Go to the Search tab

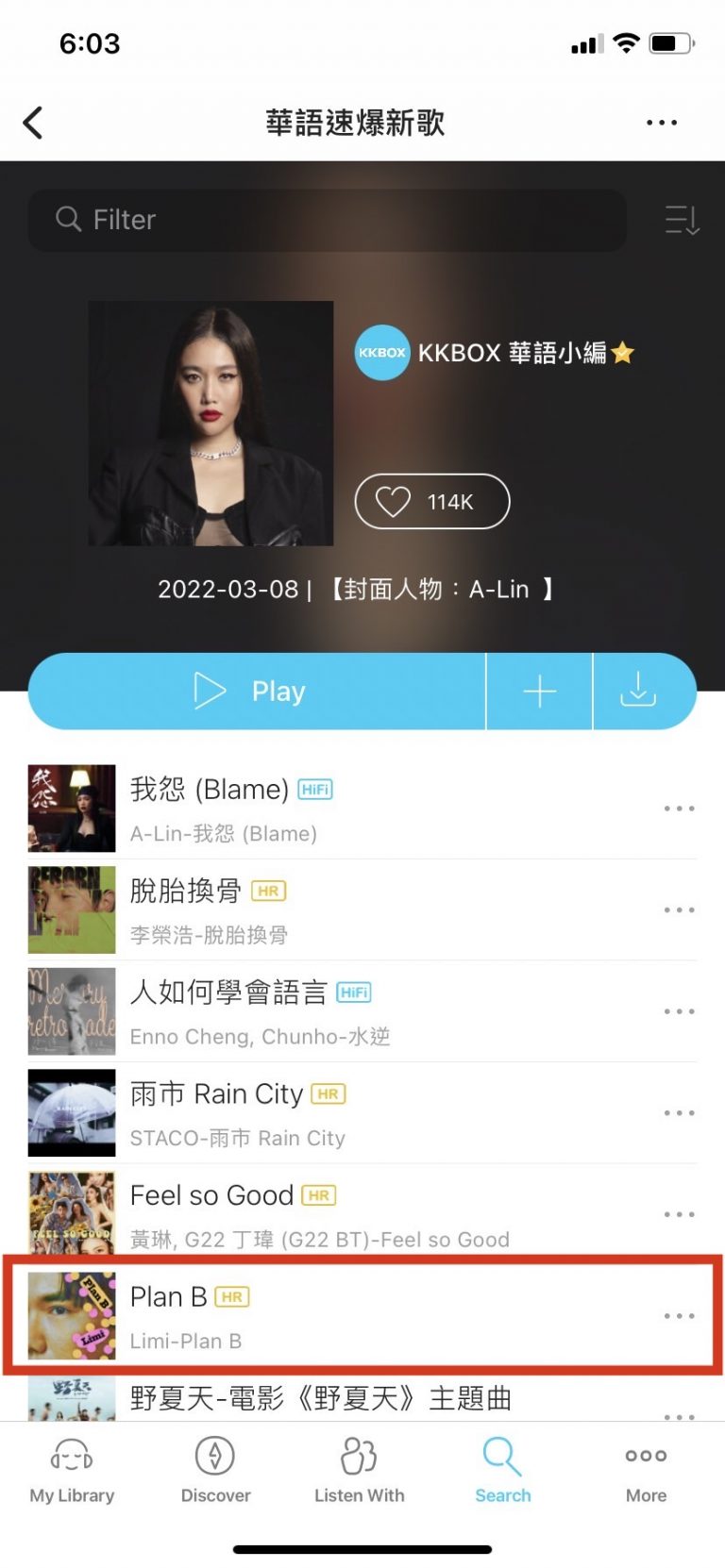[502, 1470]
